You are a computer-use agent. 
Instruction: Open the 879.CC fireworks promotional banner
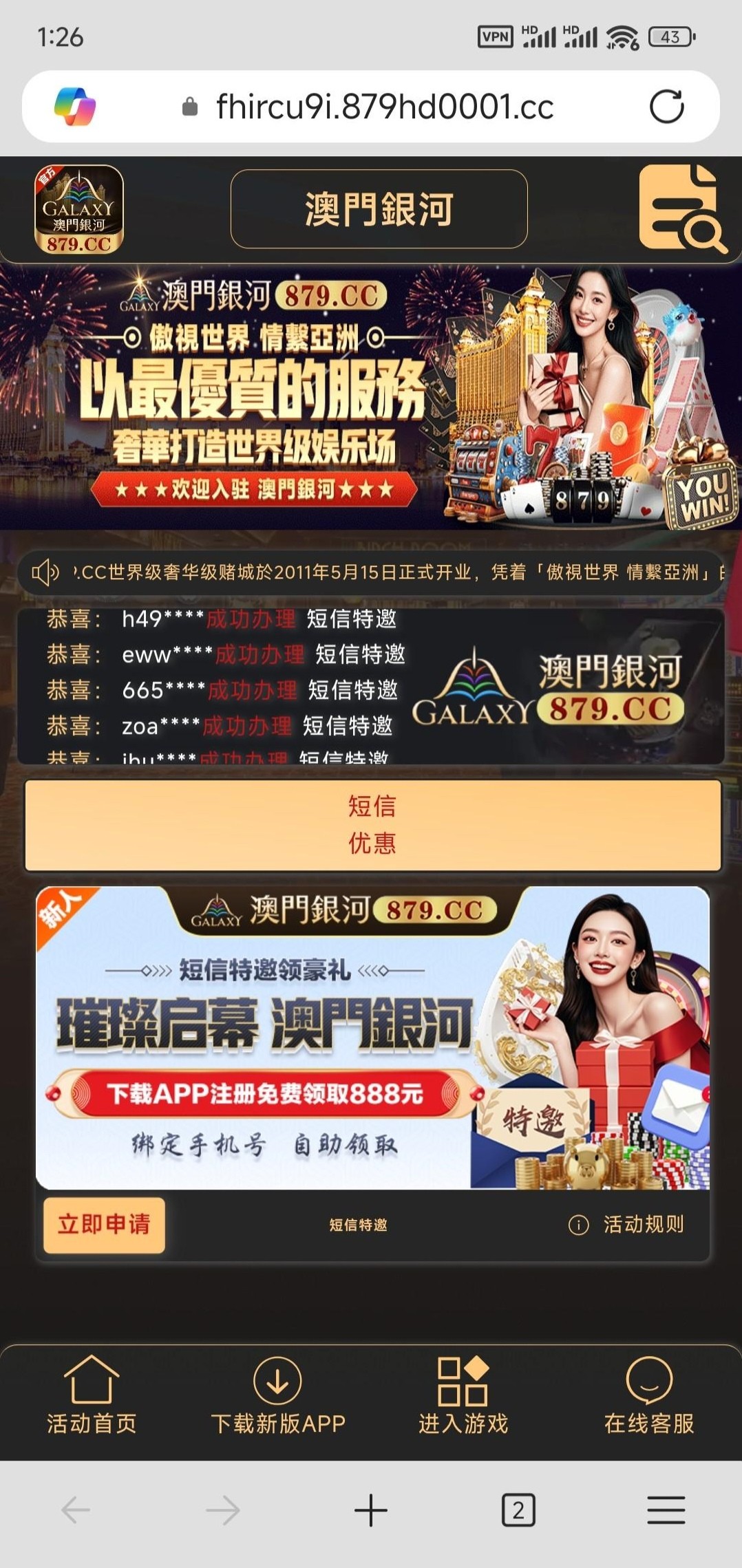coord(370,397)
